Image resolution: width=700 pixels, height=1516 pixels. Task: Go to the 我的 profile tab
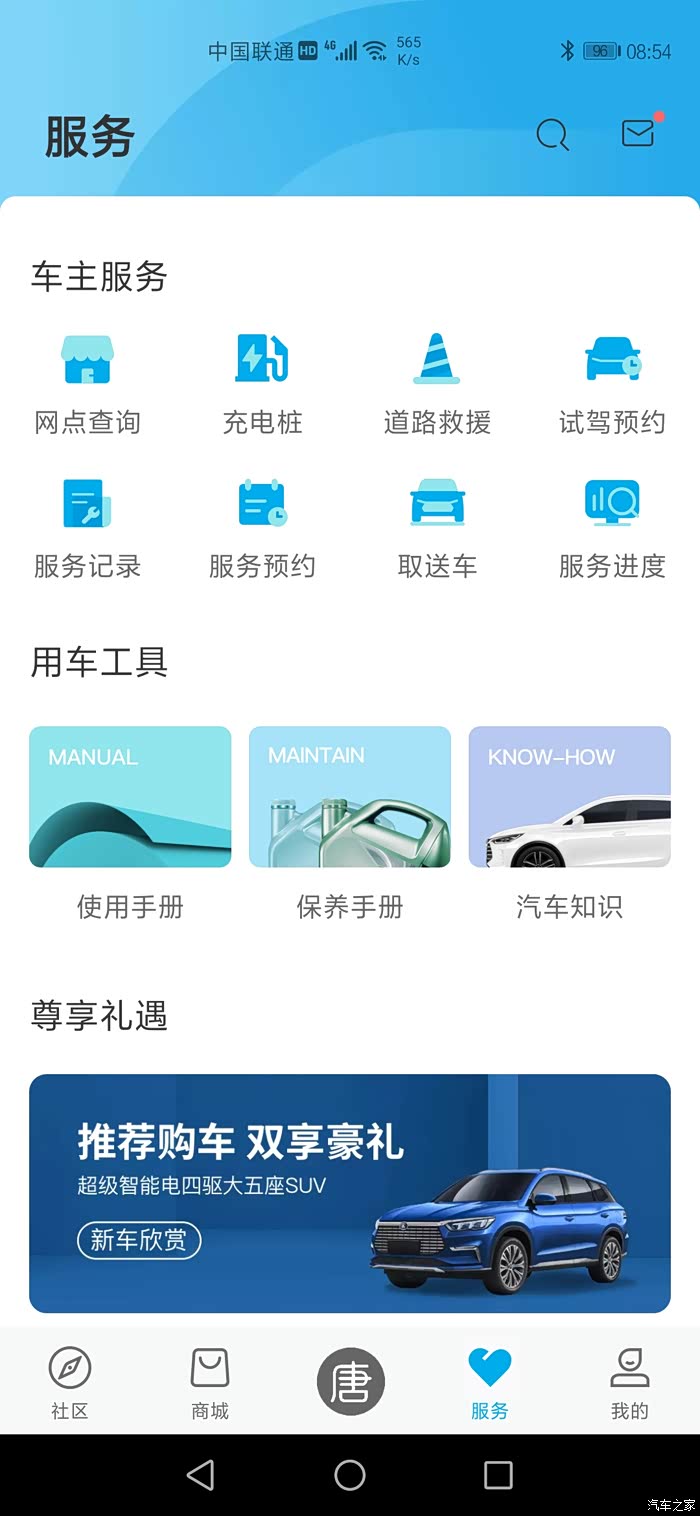tap(630, 1383)
